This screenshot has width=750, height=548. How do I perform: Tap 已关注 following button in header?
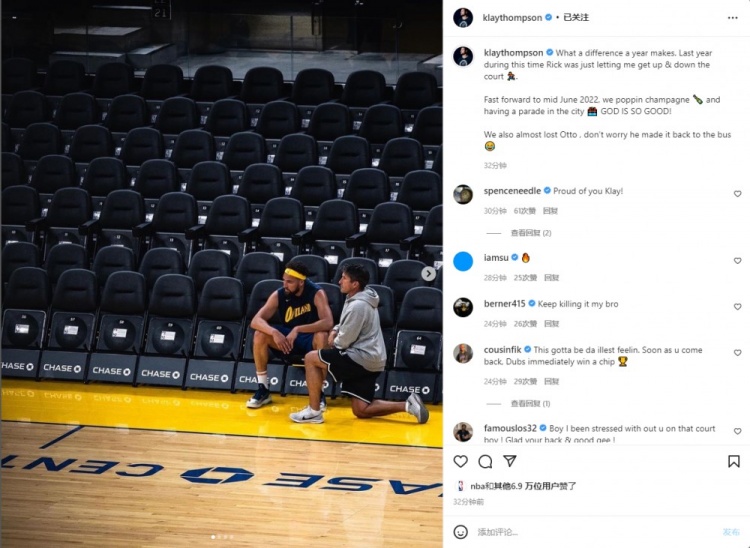pyautogui.click(x=576, y=17)
